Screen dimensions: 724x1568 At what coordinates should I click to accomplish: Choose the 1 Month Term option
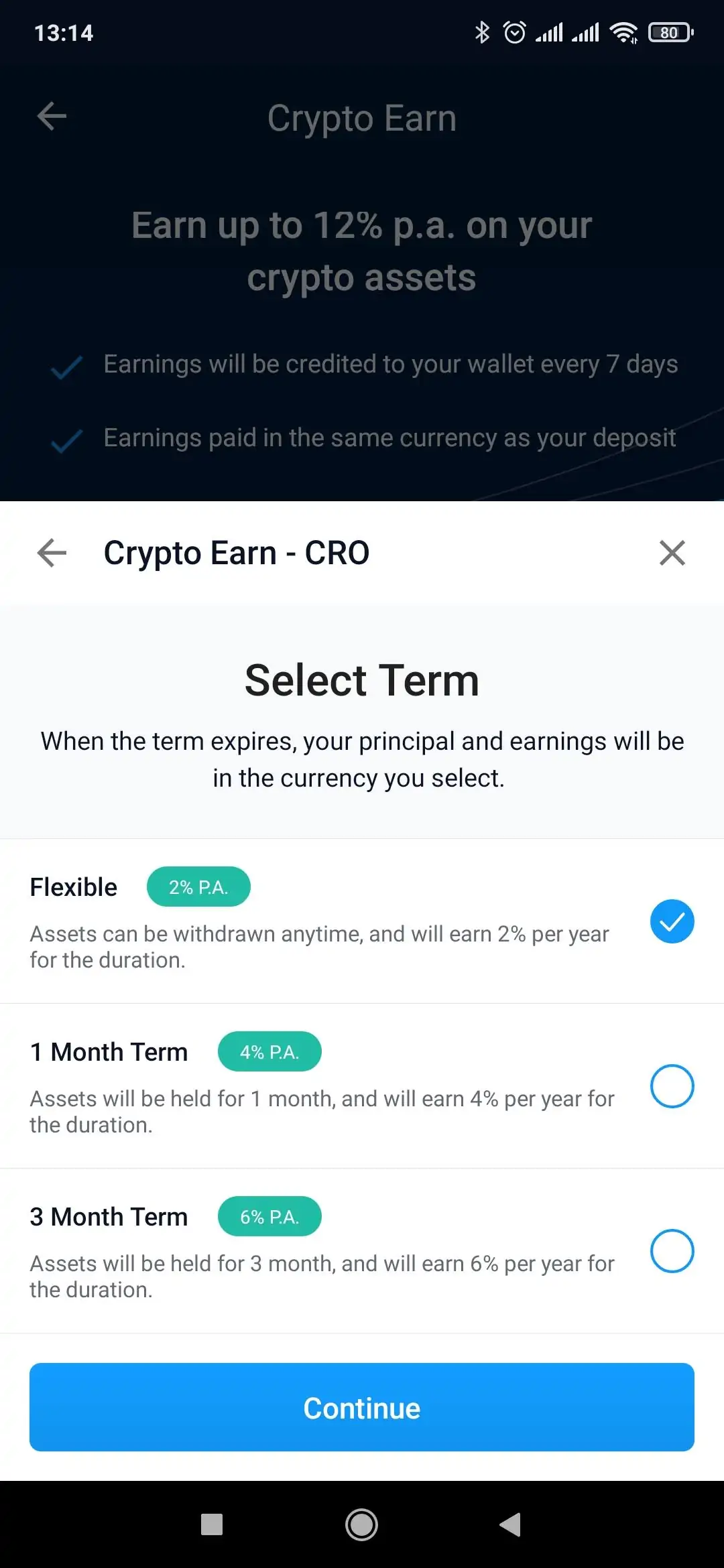672,1086
